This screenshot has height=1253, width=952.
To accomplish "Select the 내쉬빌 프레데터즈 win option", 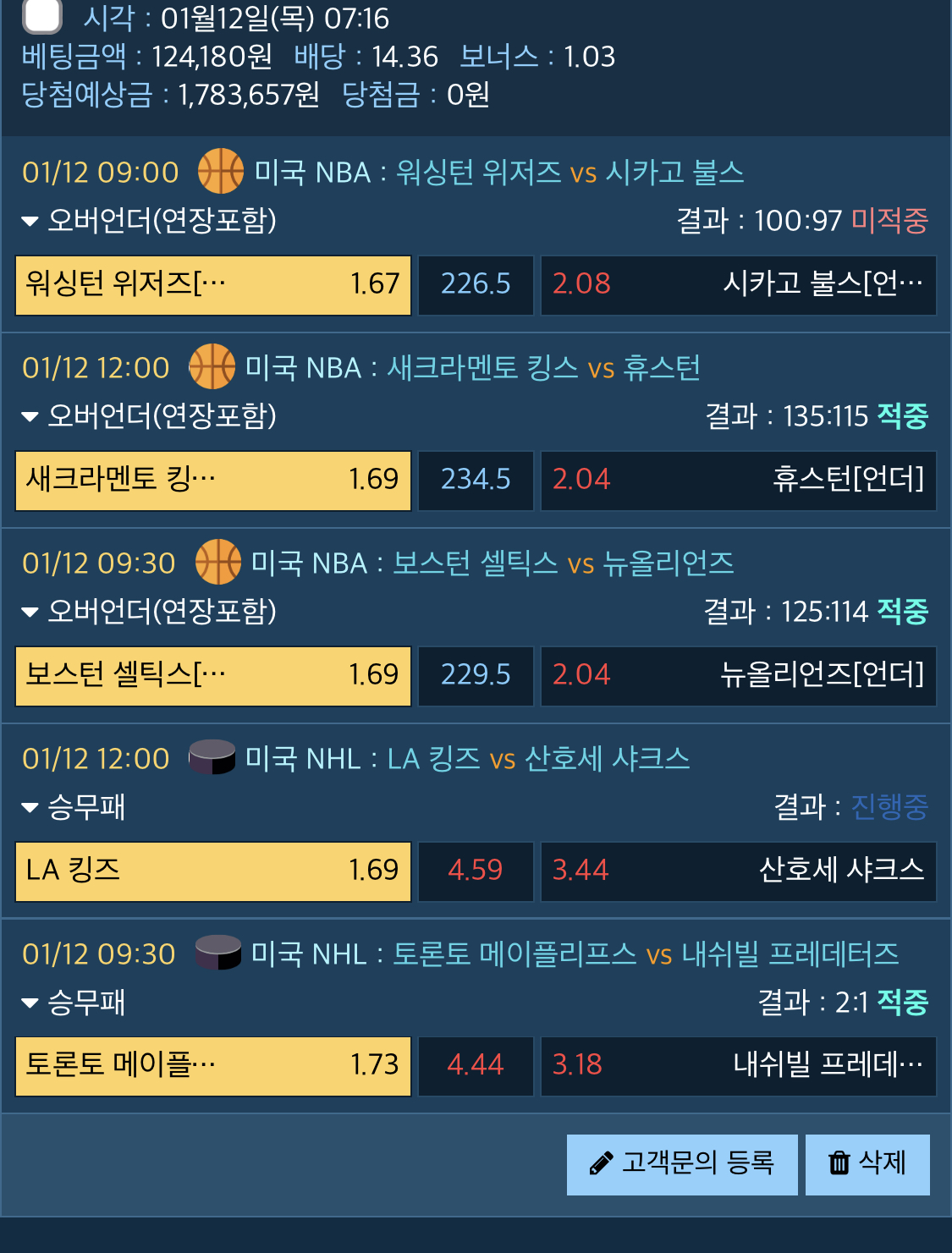I will click(738, 1066).
